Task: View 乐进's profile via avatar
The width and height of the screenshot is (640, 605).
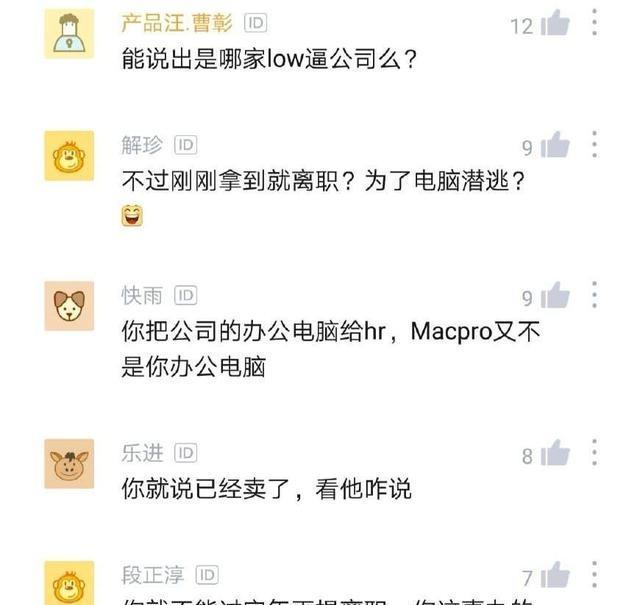Action: coord(69,464)
